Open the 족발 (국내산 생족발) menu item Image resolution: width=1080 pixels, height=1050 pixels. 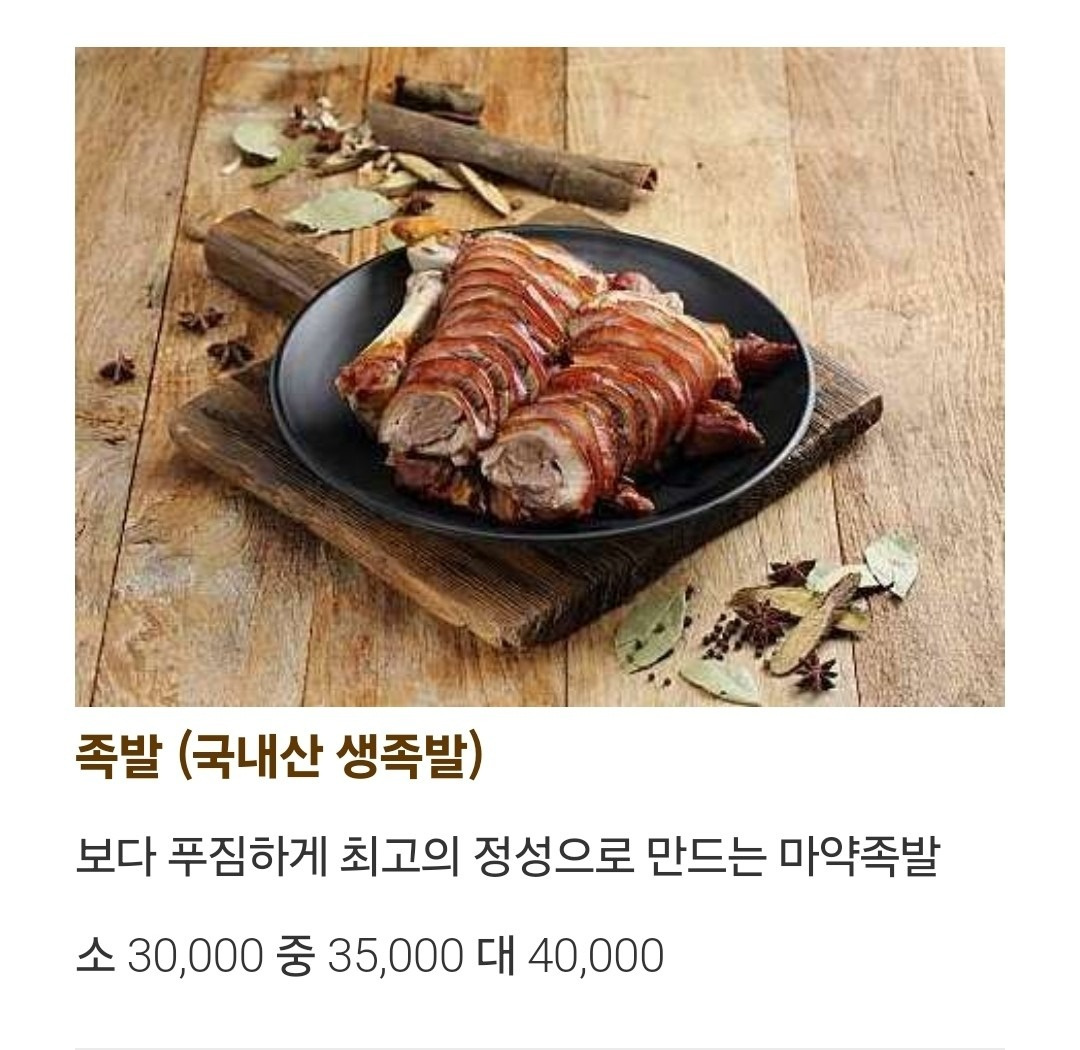tap(279, 759)
